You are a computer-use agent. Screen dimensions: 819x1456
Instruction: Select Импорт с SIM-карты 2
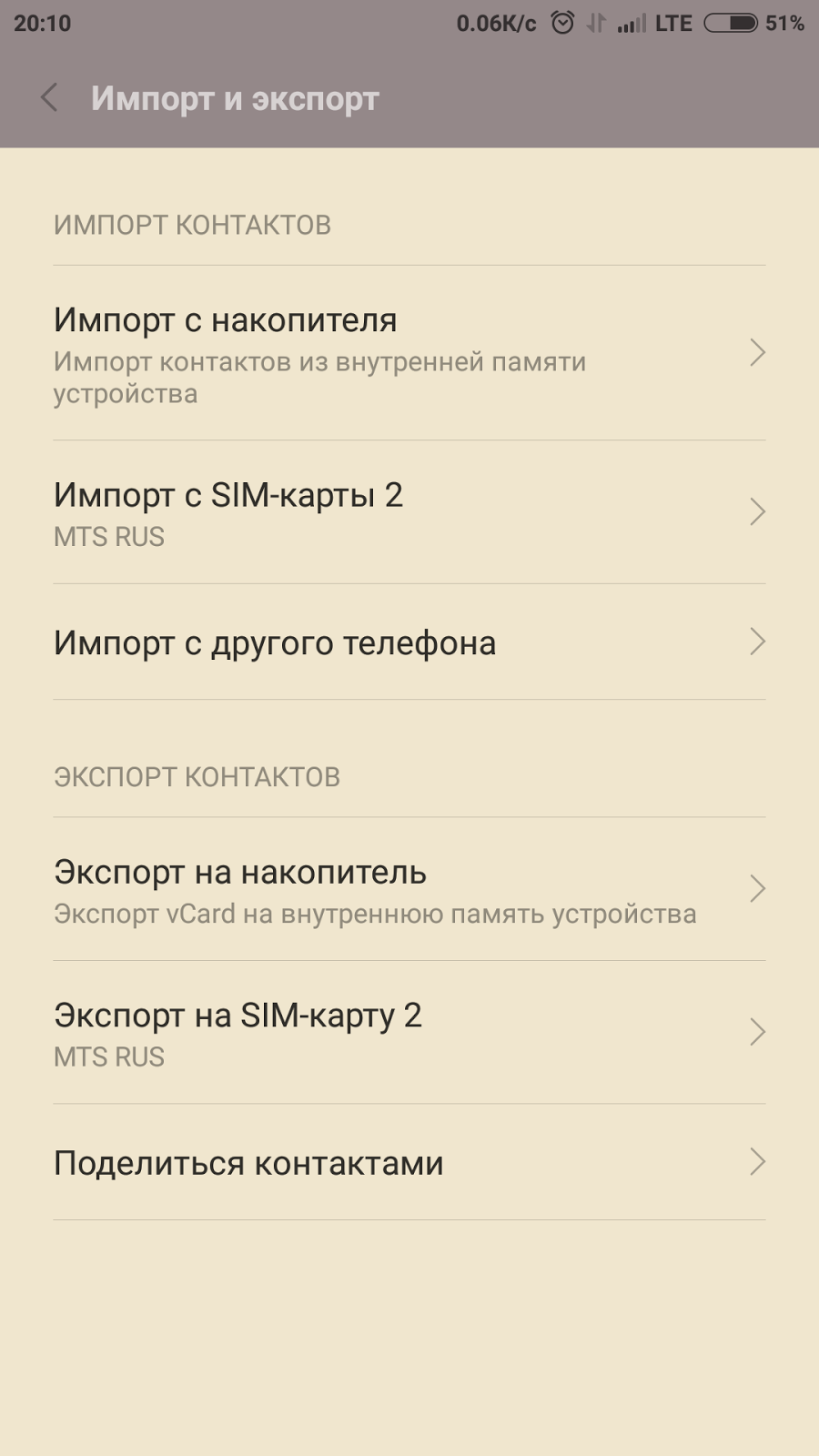(409, 512)
